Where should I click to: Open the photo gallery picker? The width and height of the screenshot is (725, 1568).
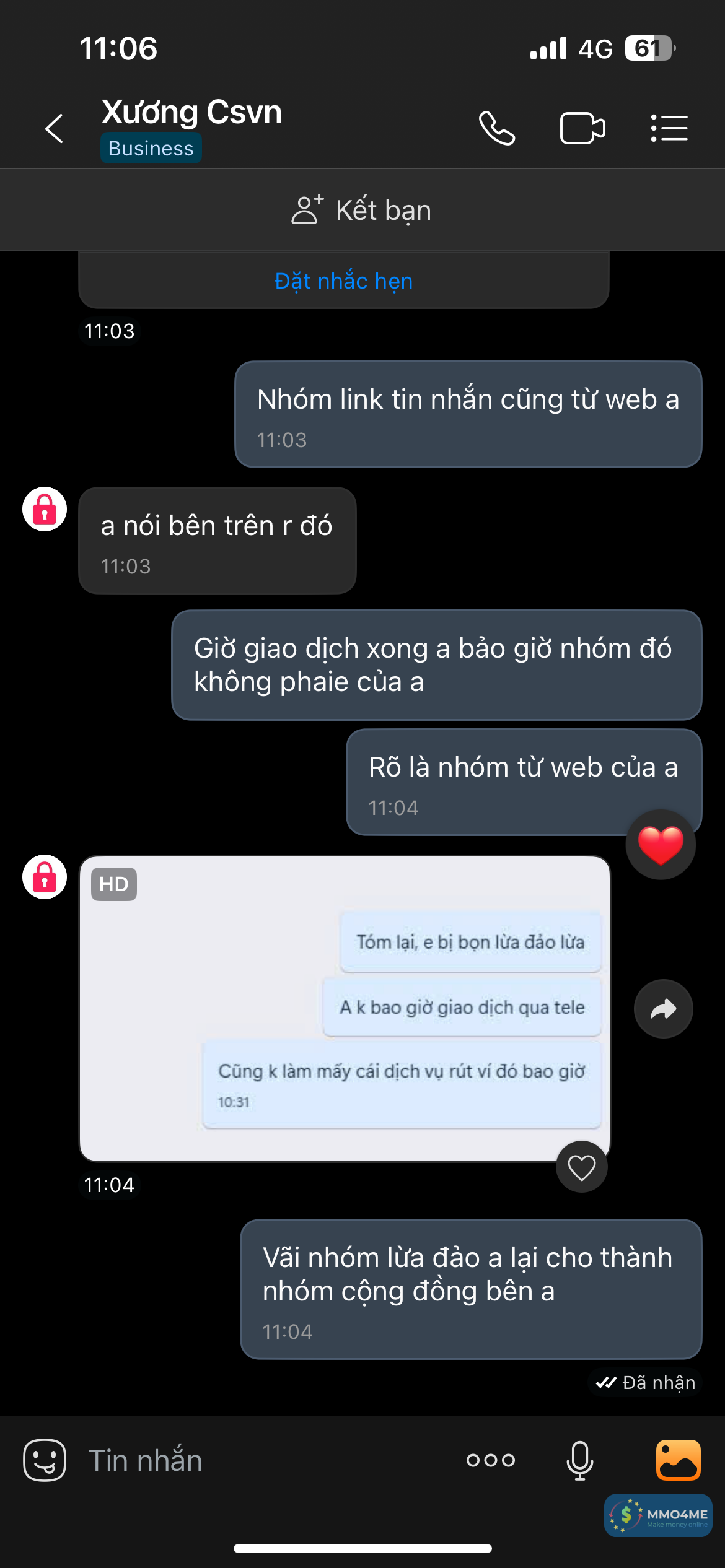coord(679,1460)
